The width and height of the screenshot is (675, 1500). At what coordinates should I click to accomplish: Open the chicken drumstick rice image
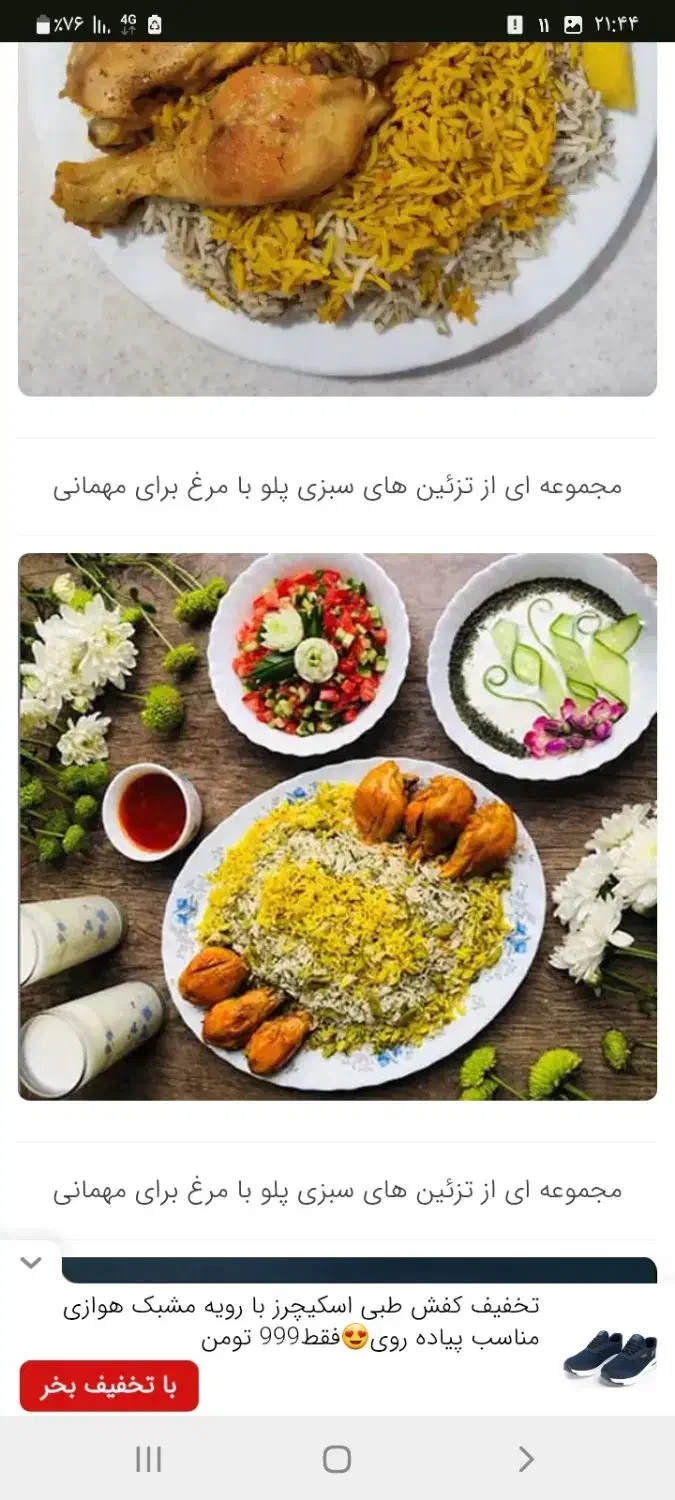(337, 218)
